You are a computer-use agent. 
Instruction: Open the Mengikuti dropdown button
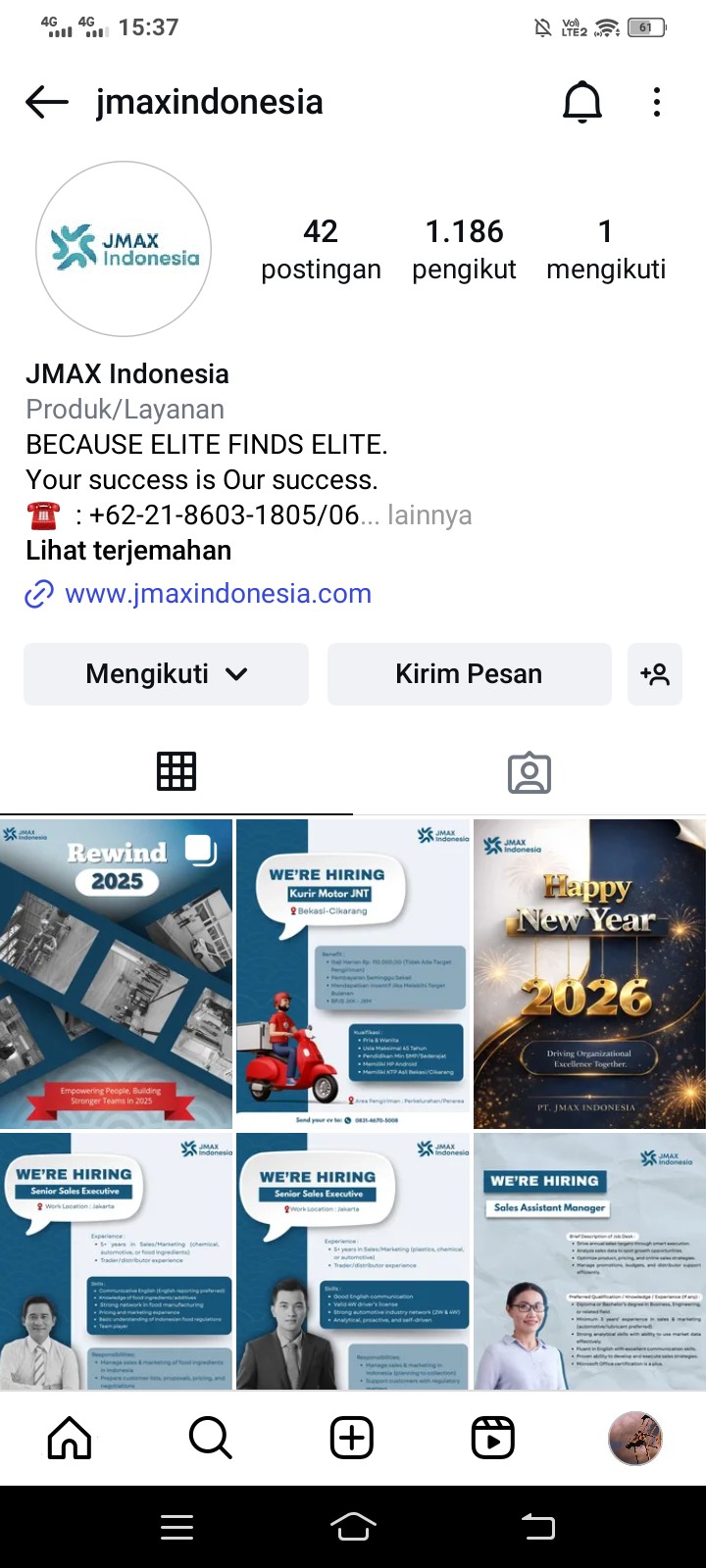[x=166, y=674]
